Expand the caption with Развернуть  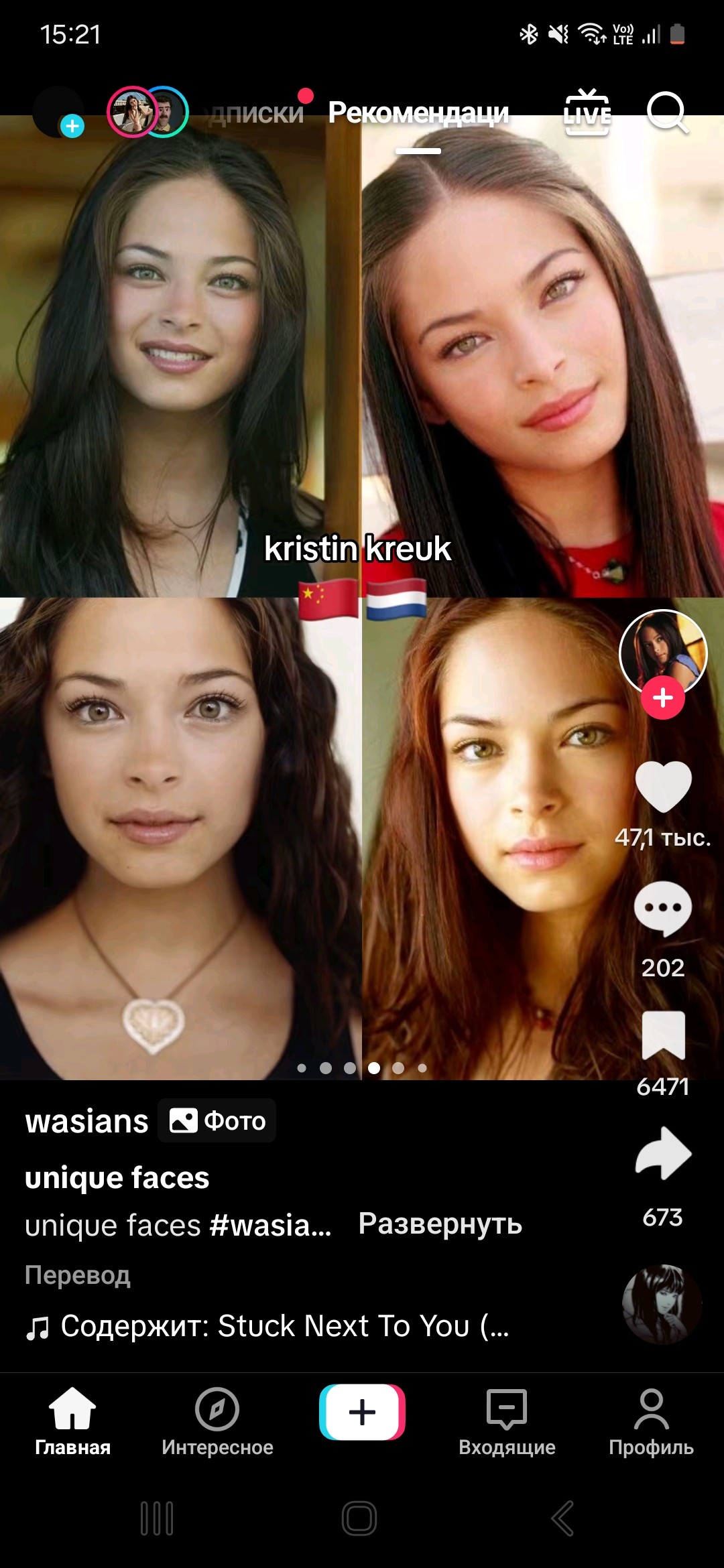point(440,1224)
